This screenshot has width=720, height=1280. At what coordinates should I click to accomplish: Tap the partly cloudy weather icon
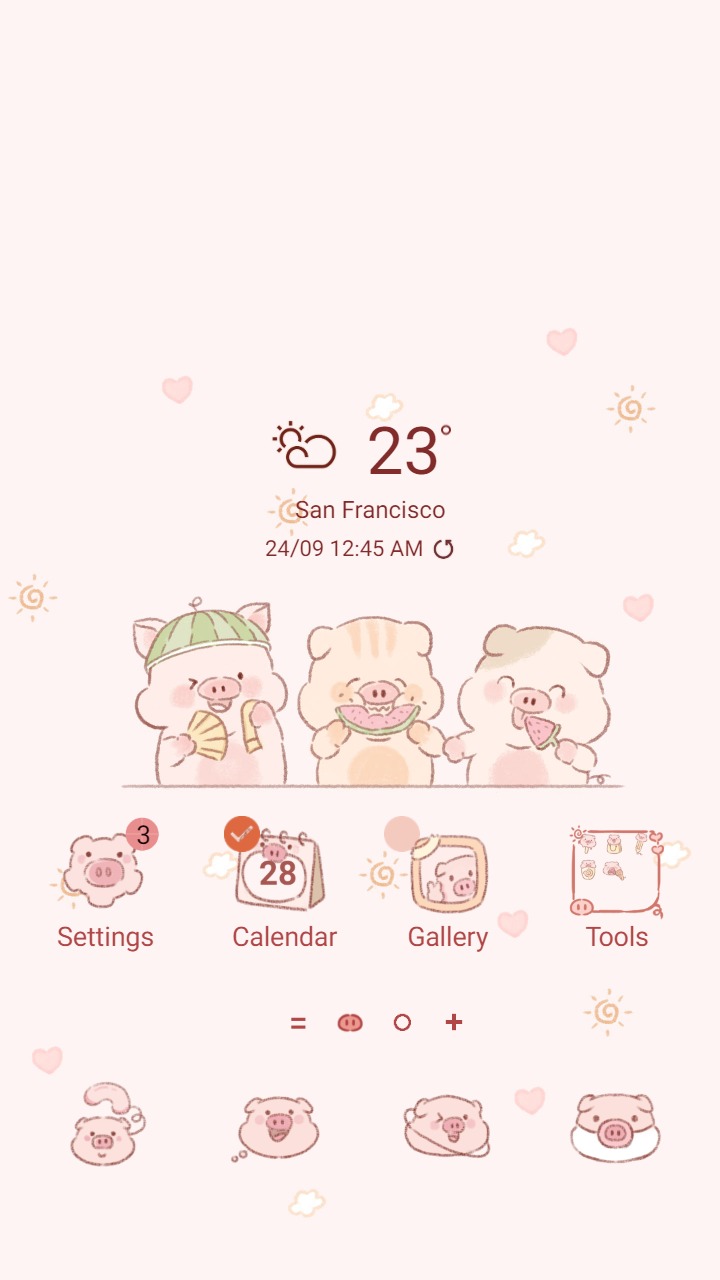point(305,448)
